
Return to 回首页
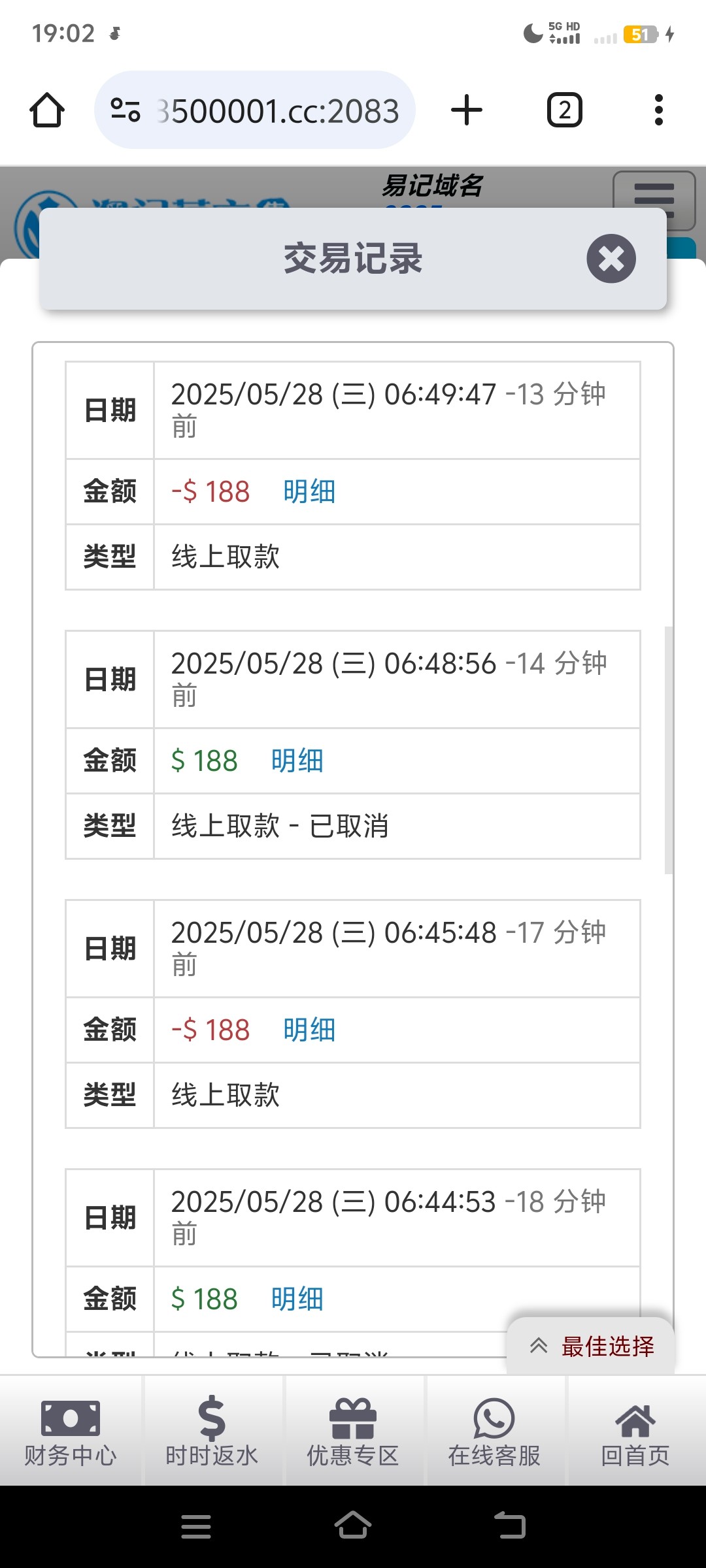[x=635, y=1430]
